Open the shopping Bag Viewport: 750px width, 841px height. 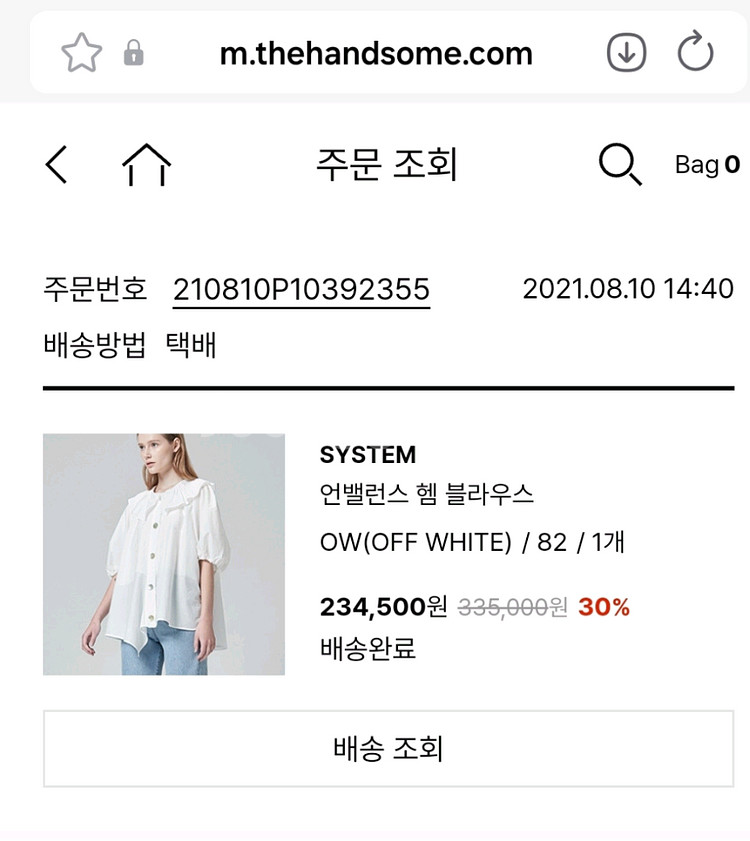pos(707,164)
